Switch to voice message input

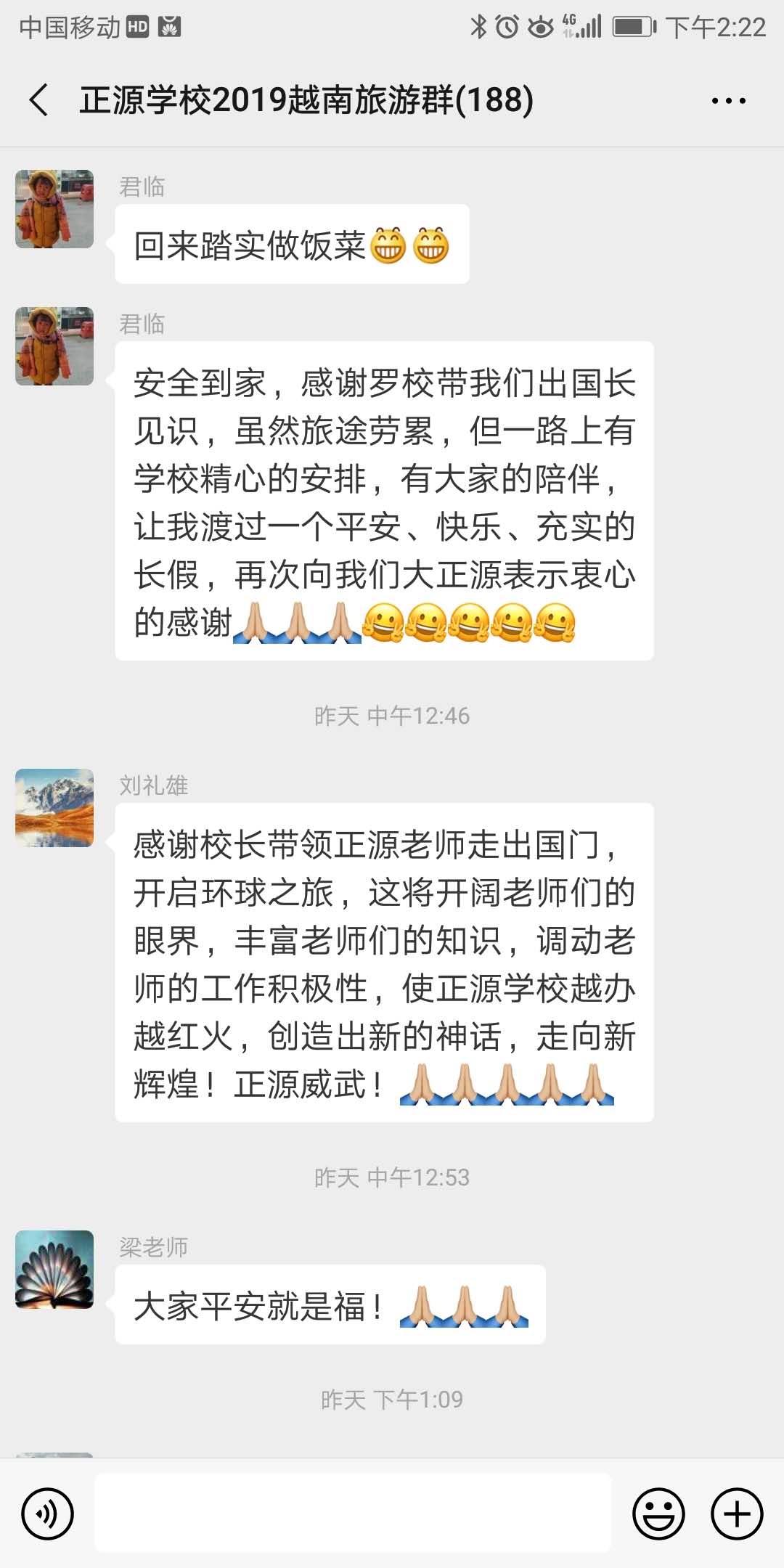pyautogui.click(x=48, y=1514)
